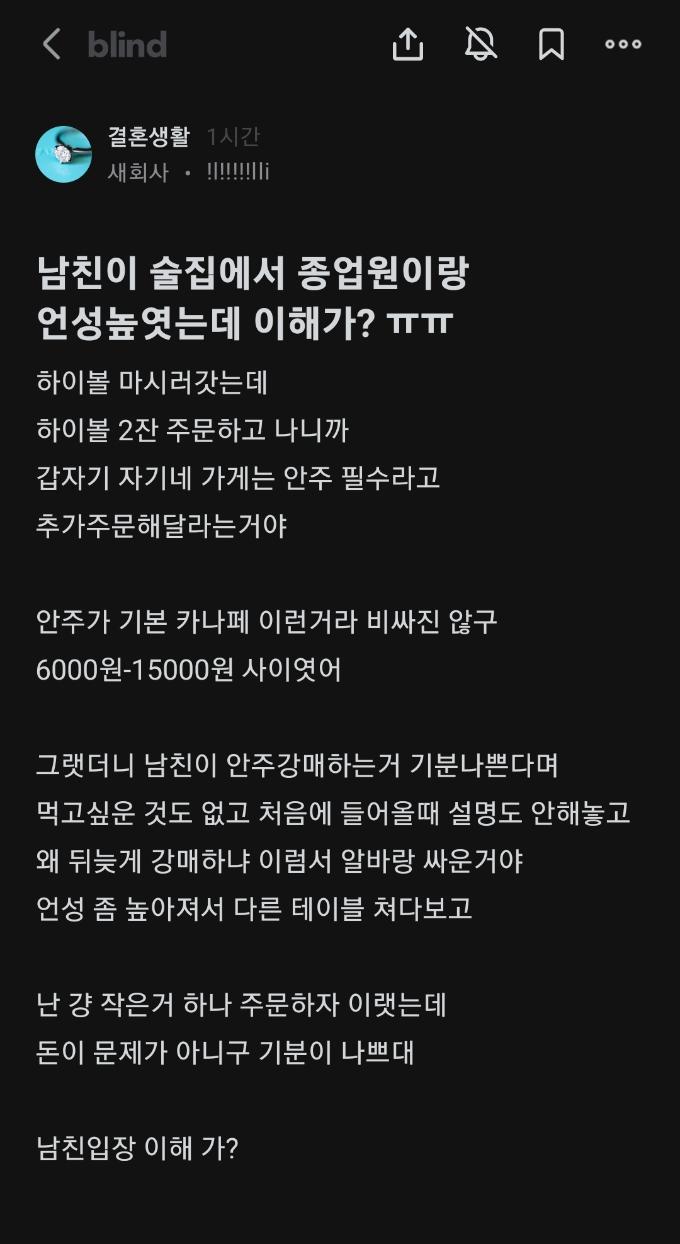Toggle notifications with the bell icon
680x1244 pixels.
click(481, 44)
